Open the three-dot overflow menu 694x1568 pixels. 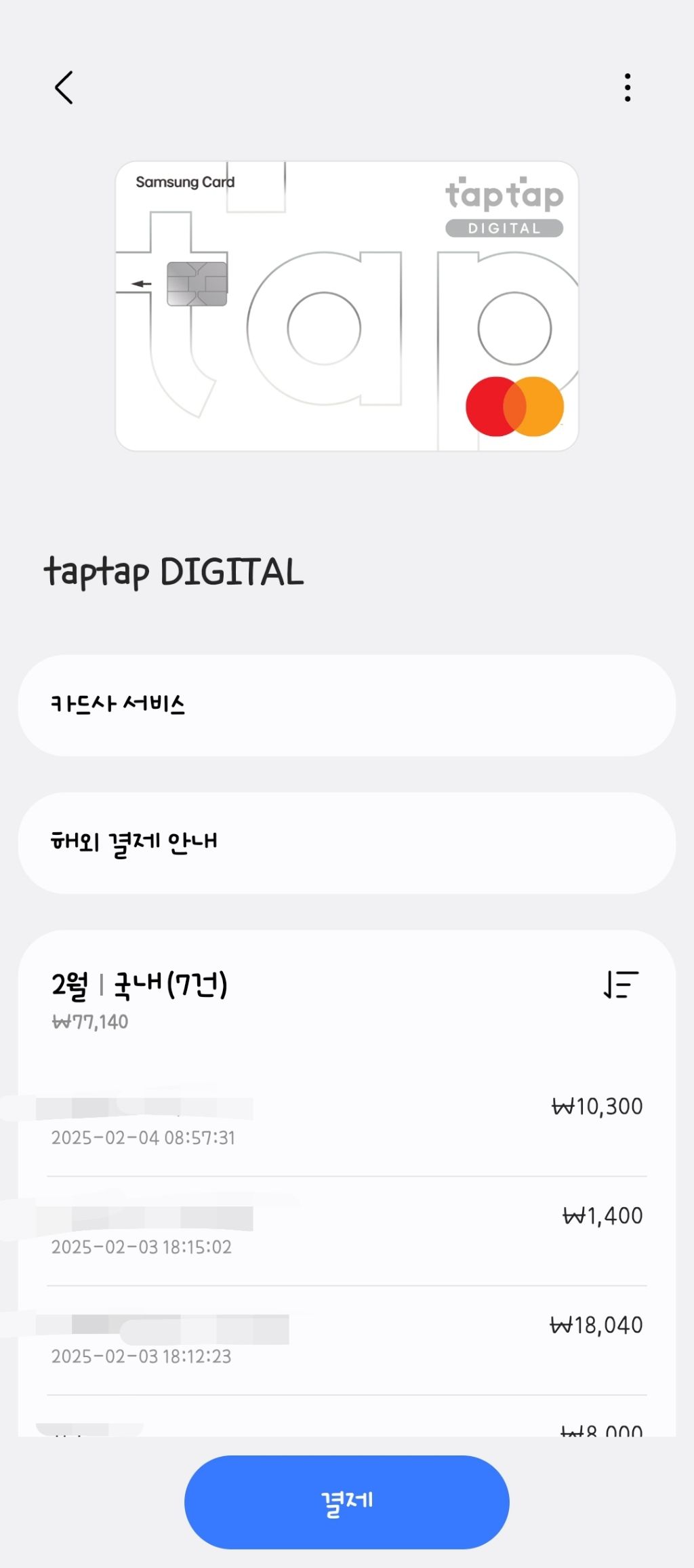pos(628,87)
